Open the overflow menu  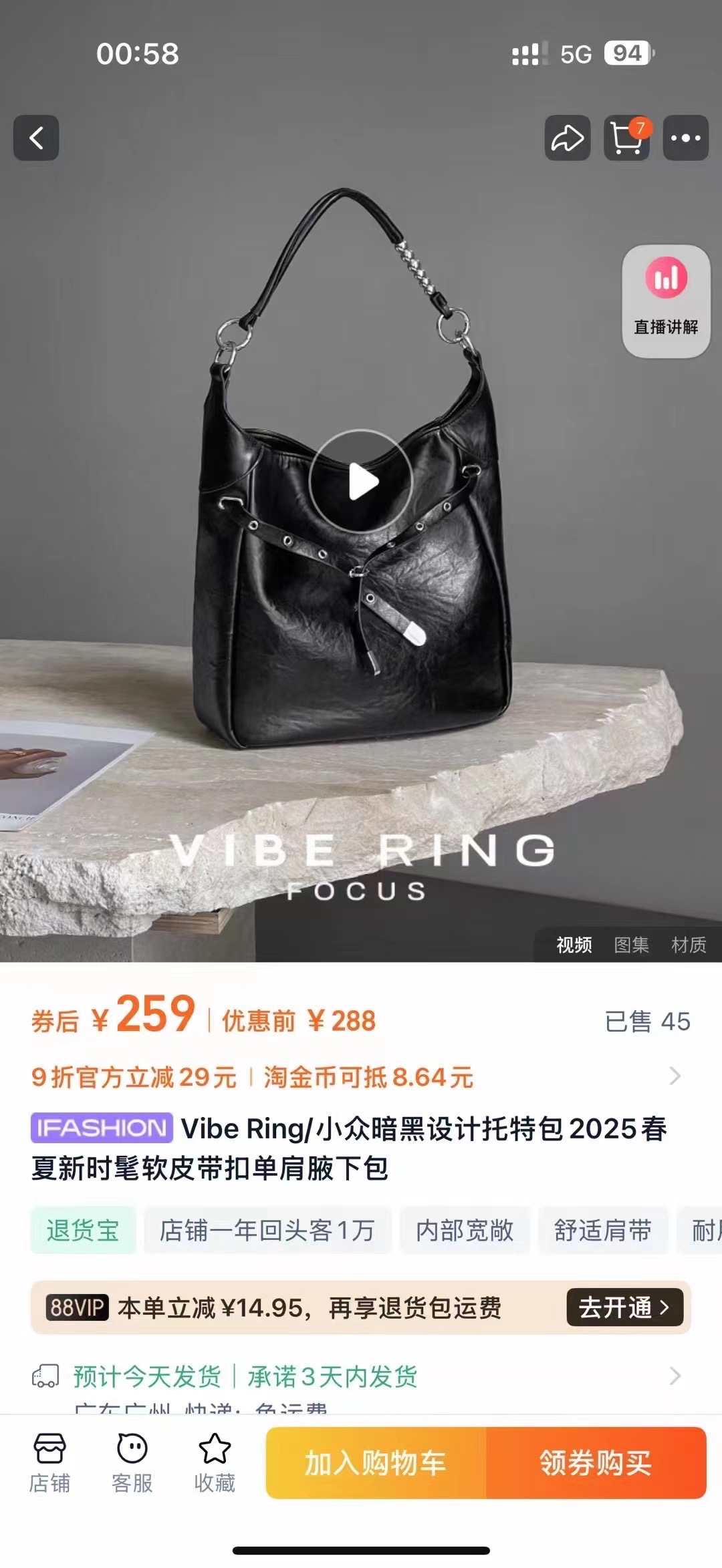pos(685,138)
